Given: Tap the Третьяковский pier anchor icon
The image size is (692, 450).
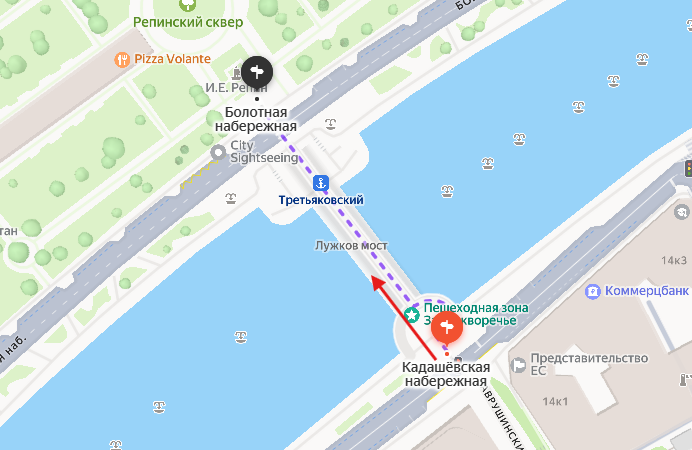Looking at the screenshot, I should pos(321,183).
